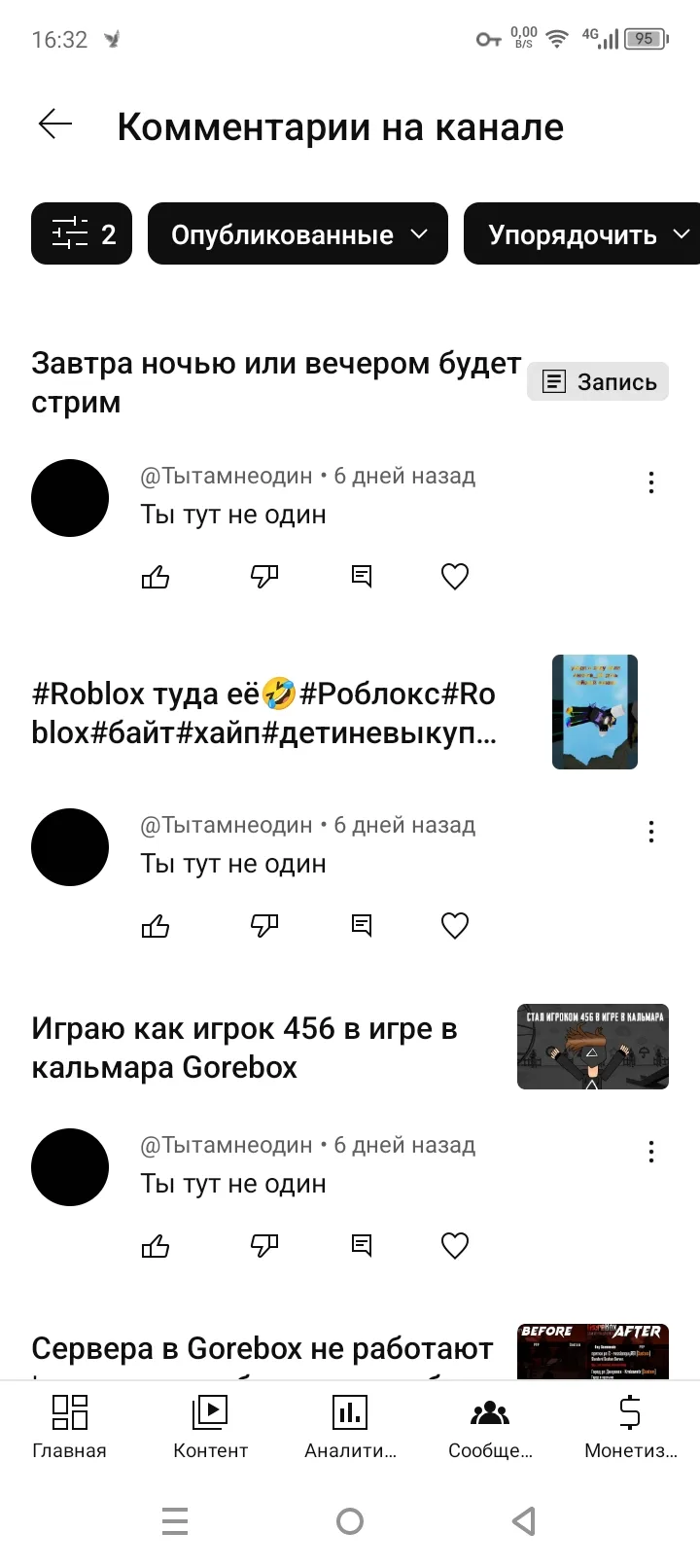Reply to the comment under игрок 456 video
Screen dimensions: 700x1568
362,1246
